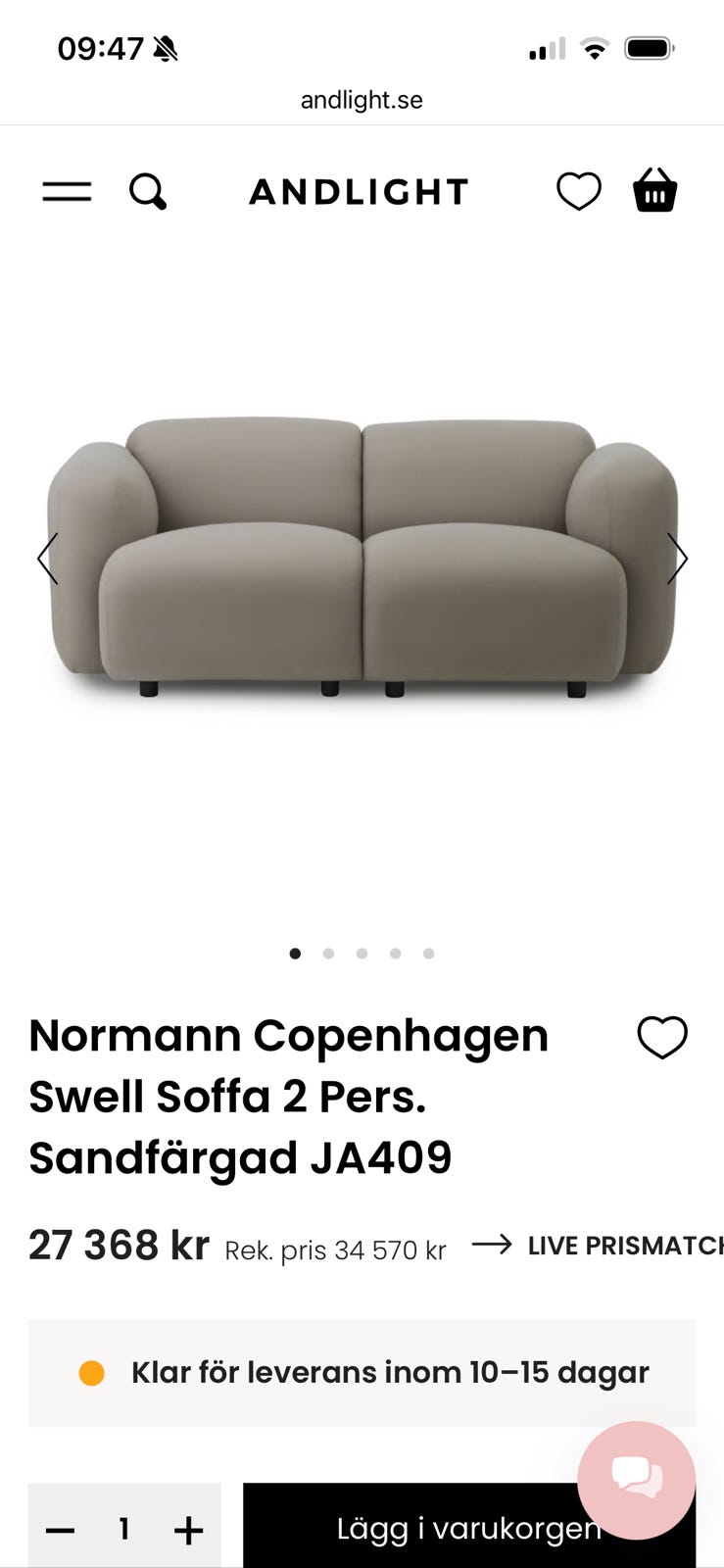The height and width of the screenshot is (1568, 724).
Task: Open the shopping basket
Action: click(654, 191)
